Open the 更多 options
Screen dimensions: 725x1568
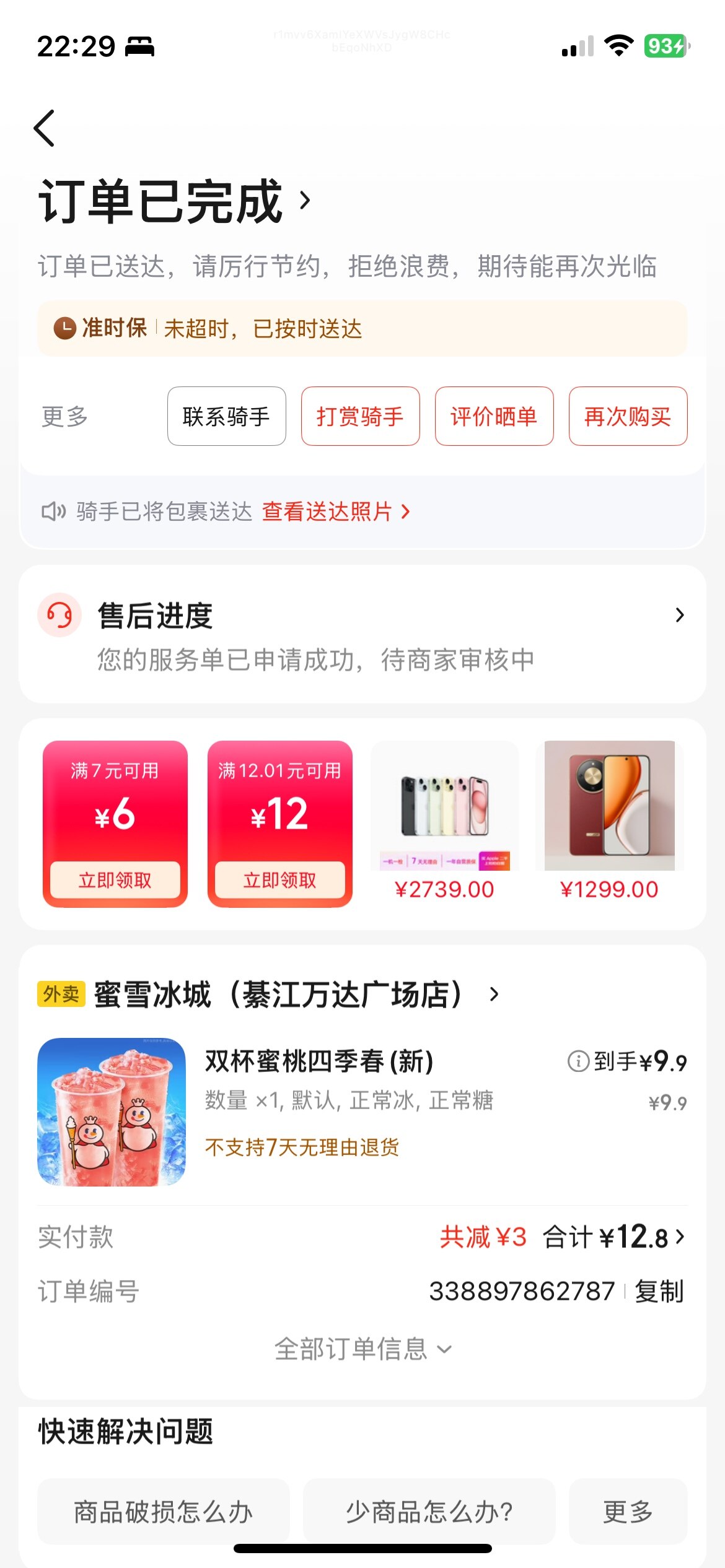tap(64, 417)
